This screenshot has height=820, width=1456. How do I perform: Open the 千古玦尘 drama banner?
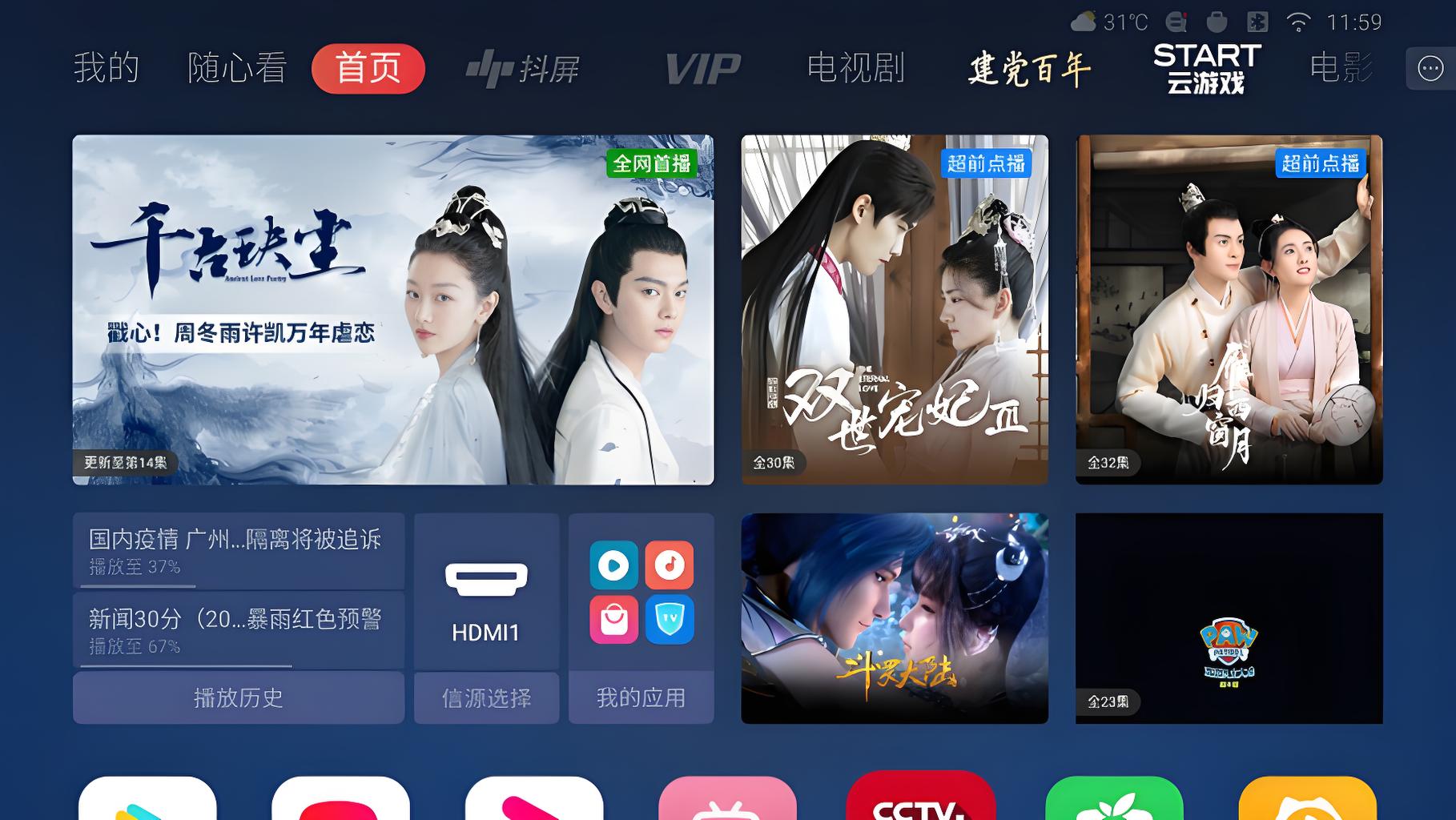(x=392, y=309)
